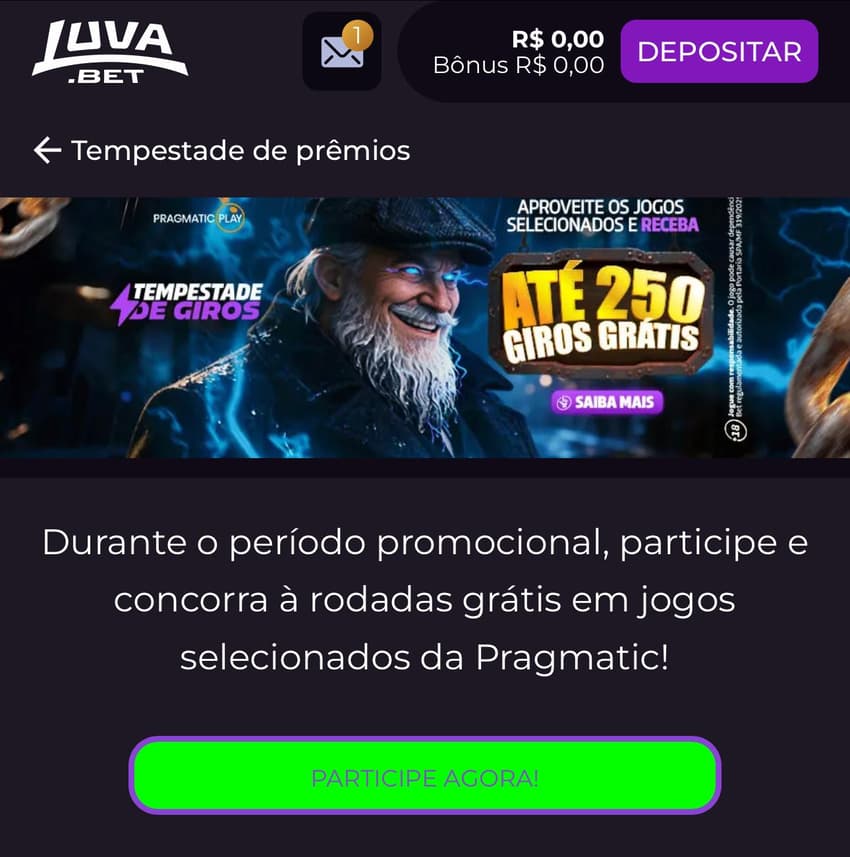Click the DEPOSITAR button
Screen dimensions: 850x857
(717, 51)
